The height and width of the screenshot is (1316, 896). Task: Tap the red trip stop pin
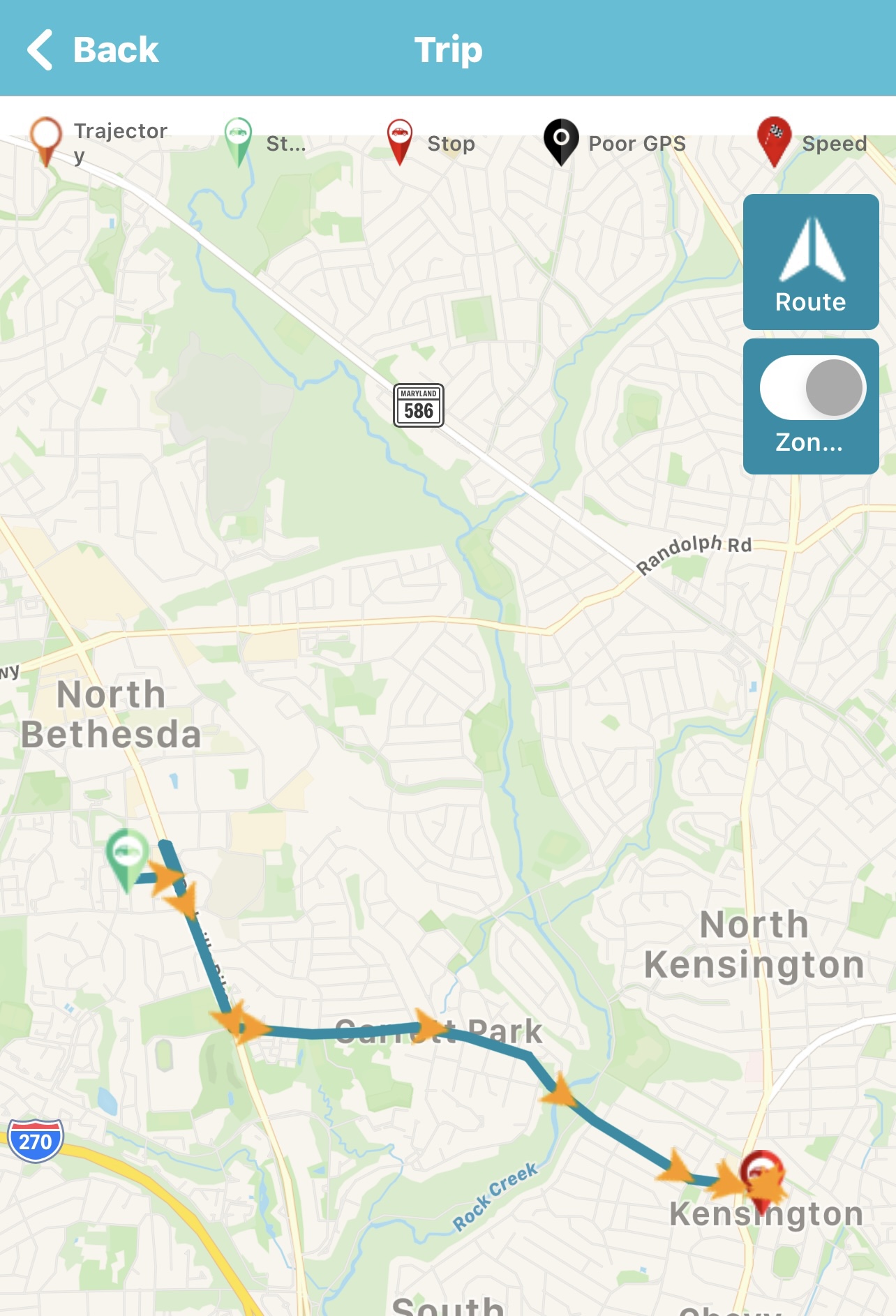coord(761,1174)
